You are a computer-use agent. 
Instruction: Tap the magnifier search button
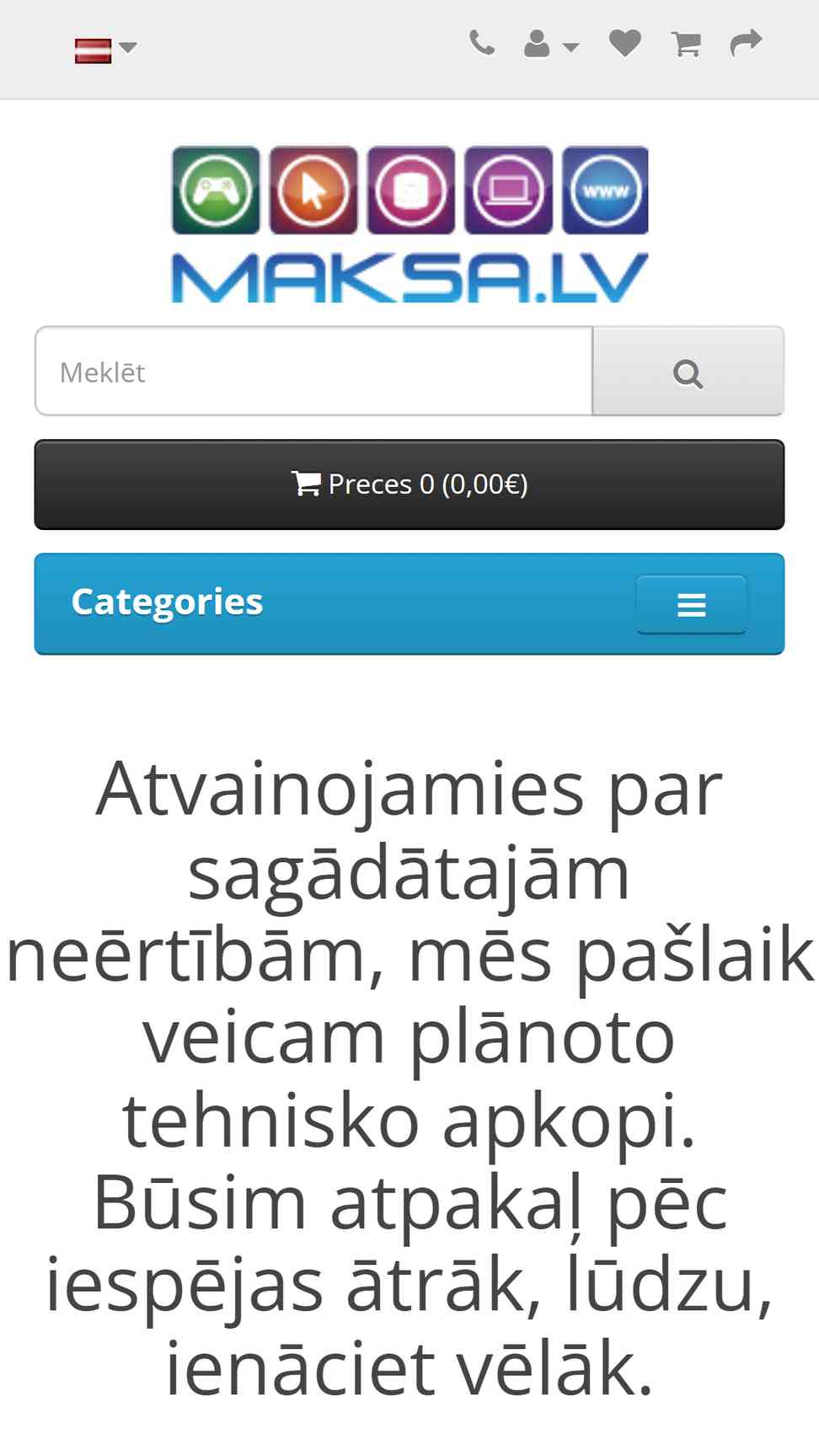click(688, 372)
